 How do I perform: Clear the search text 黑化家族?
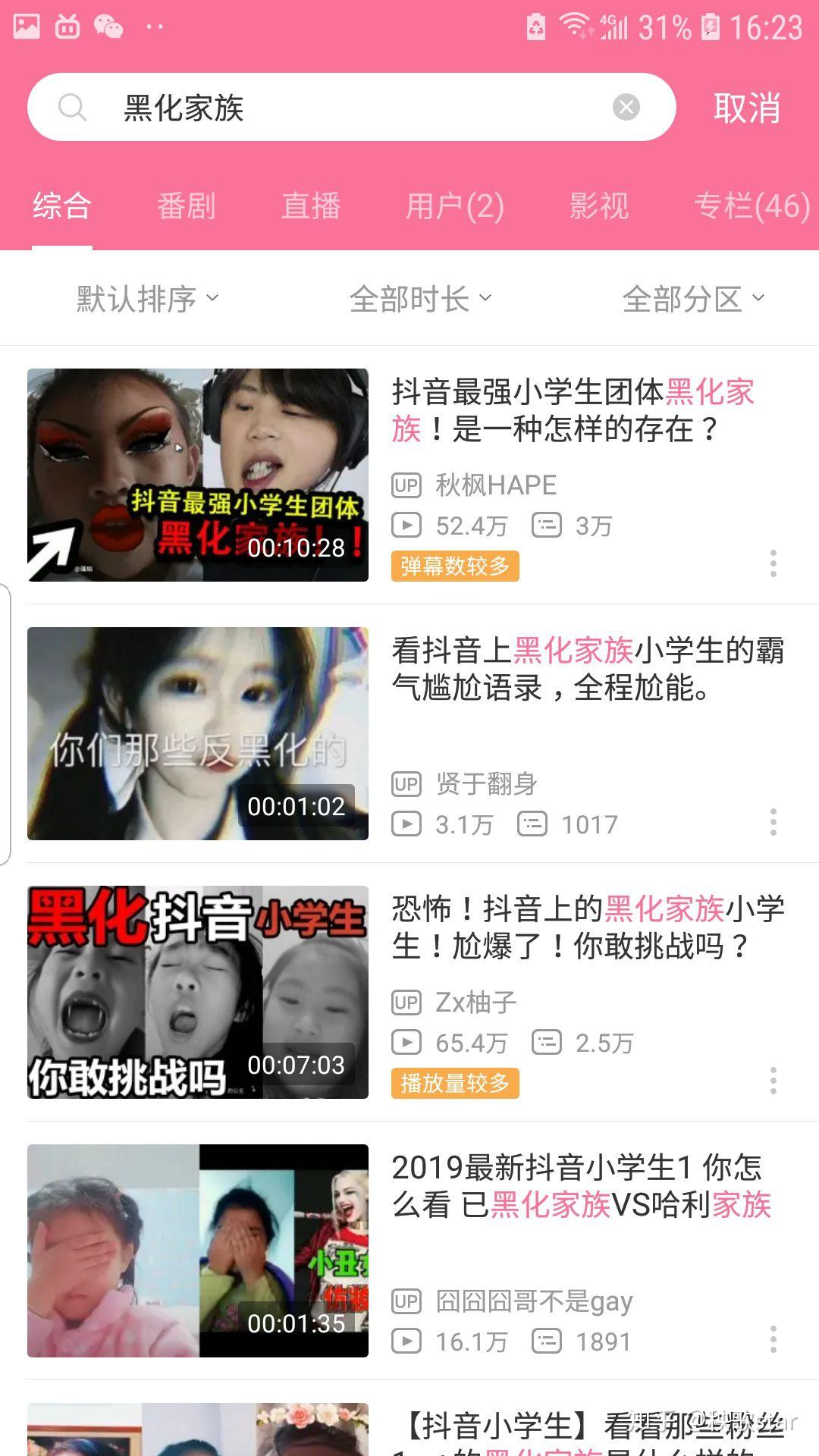(x=626, y=107)
